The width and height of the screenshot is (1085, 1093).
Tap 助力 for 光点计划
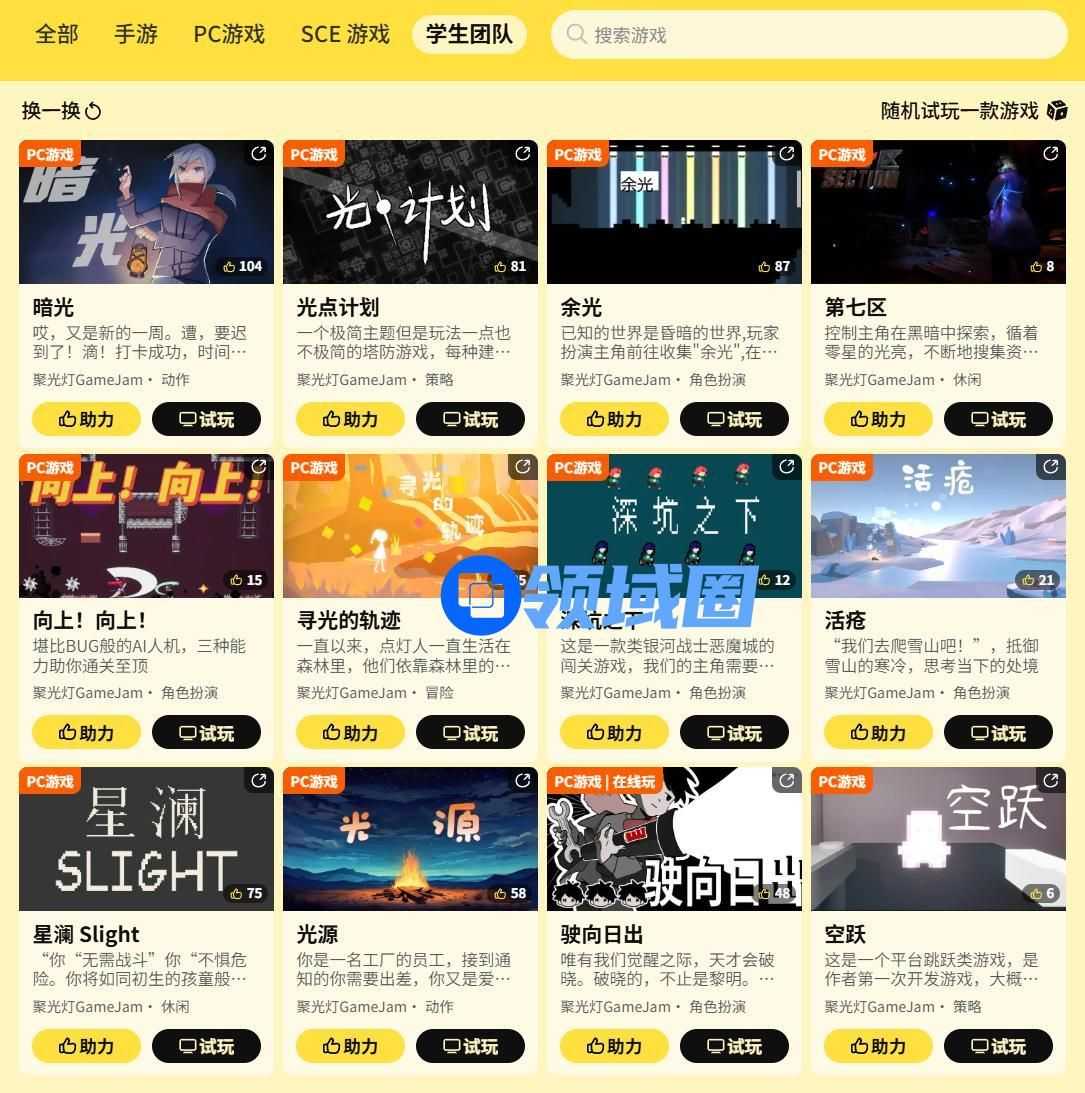click(350, 420)
